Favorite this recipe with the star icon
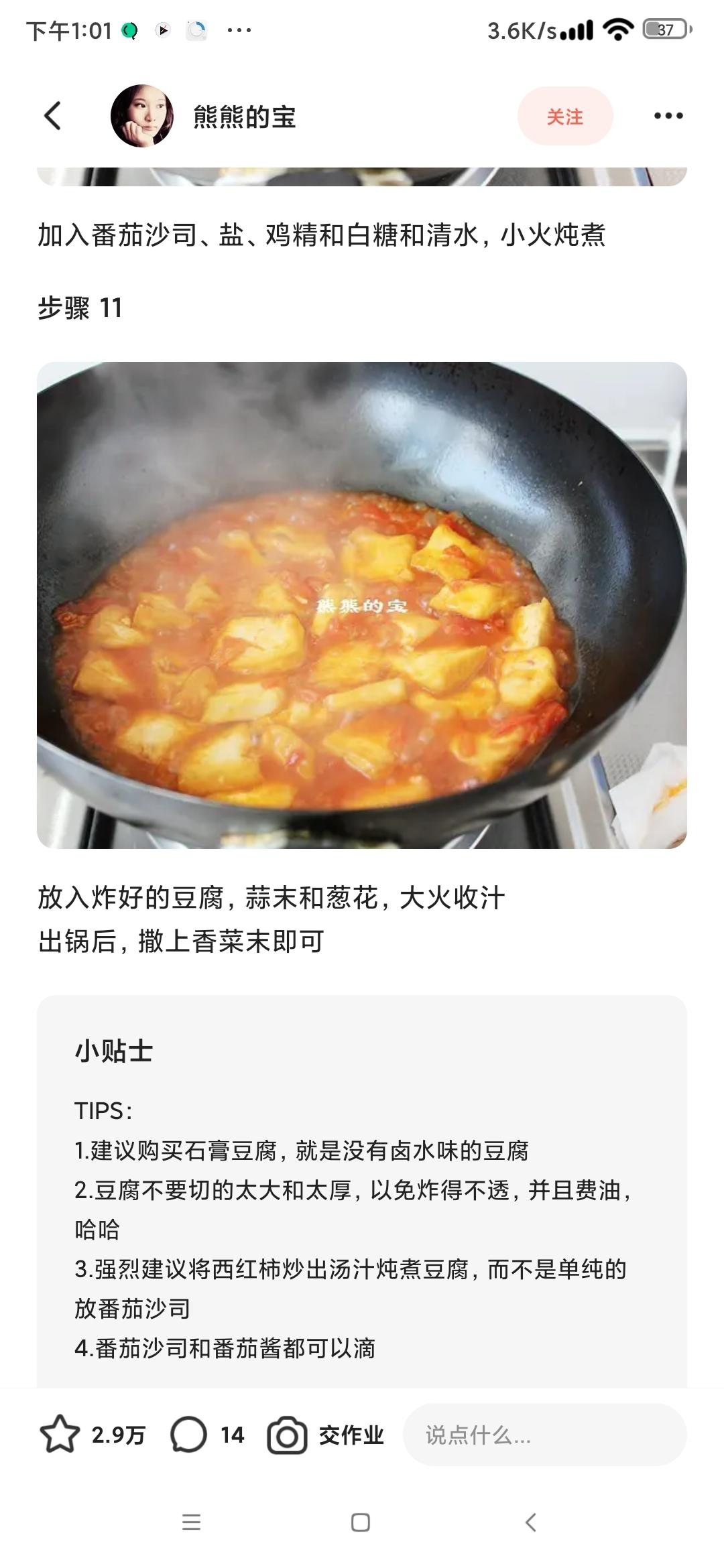 pos(60,1435)
